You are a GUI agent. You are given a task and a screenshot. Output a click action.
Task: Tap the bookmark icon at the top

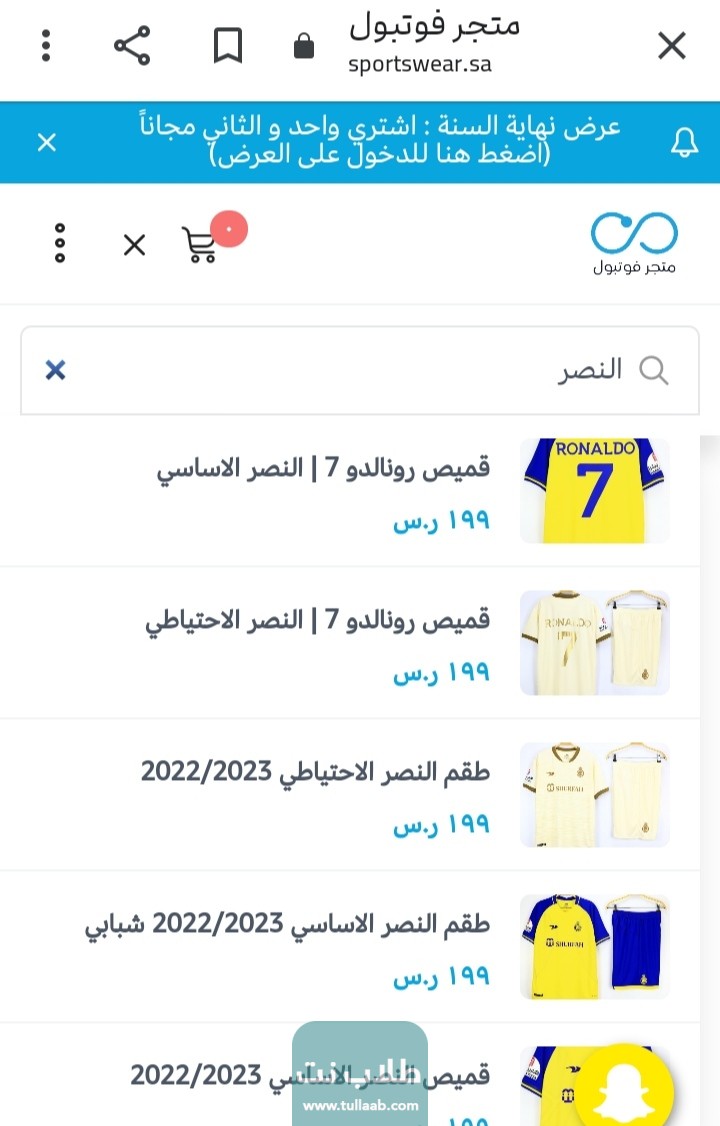point(228,45)
